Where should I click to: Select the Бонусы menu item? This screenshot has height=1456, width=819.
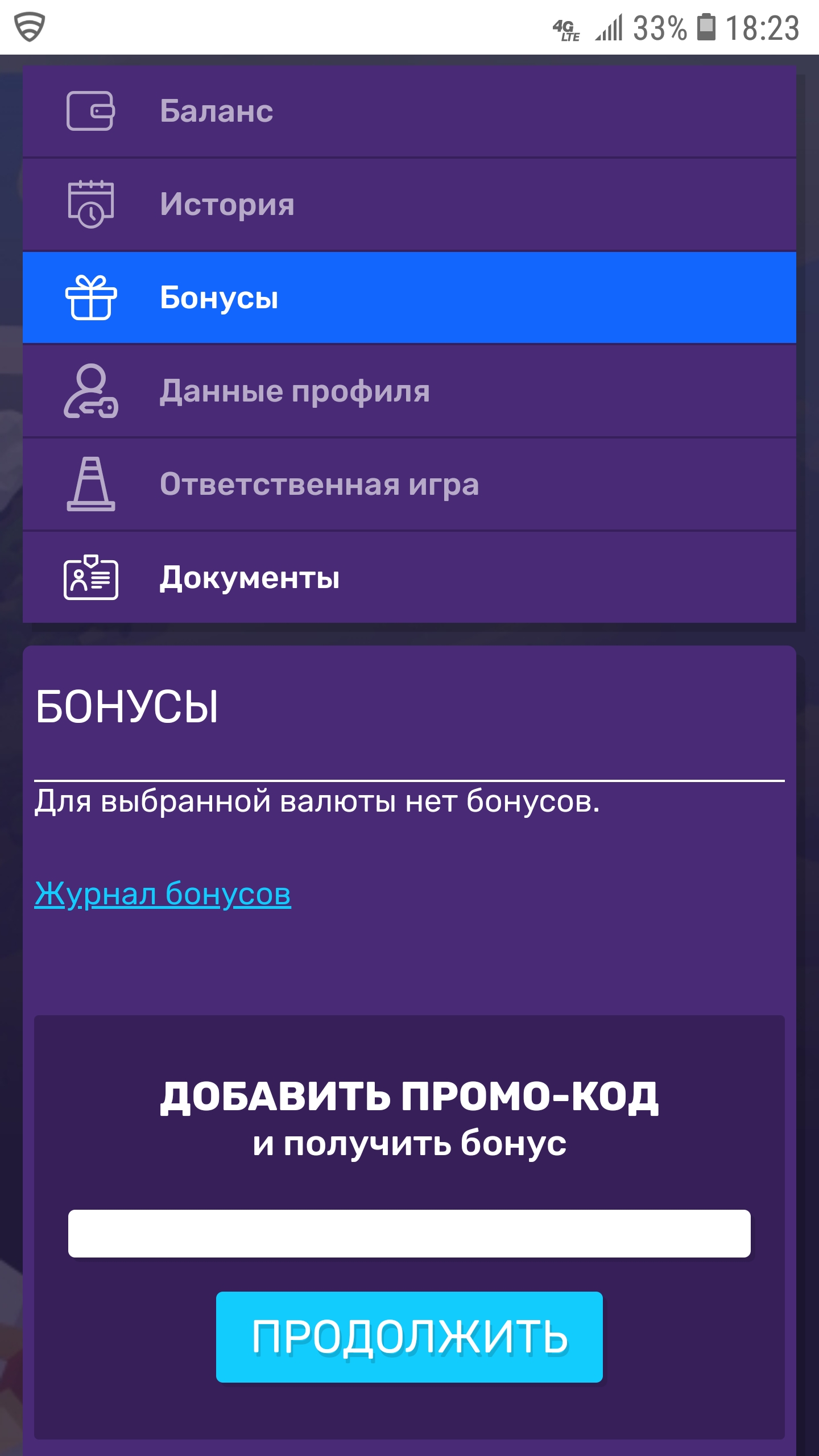(409, 297)
